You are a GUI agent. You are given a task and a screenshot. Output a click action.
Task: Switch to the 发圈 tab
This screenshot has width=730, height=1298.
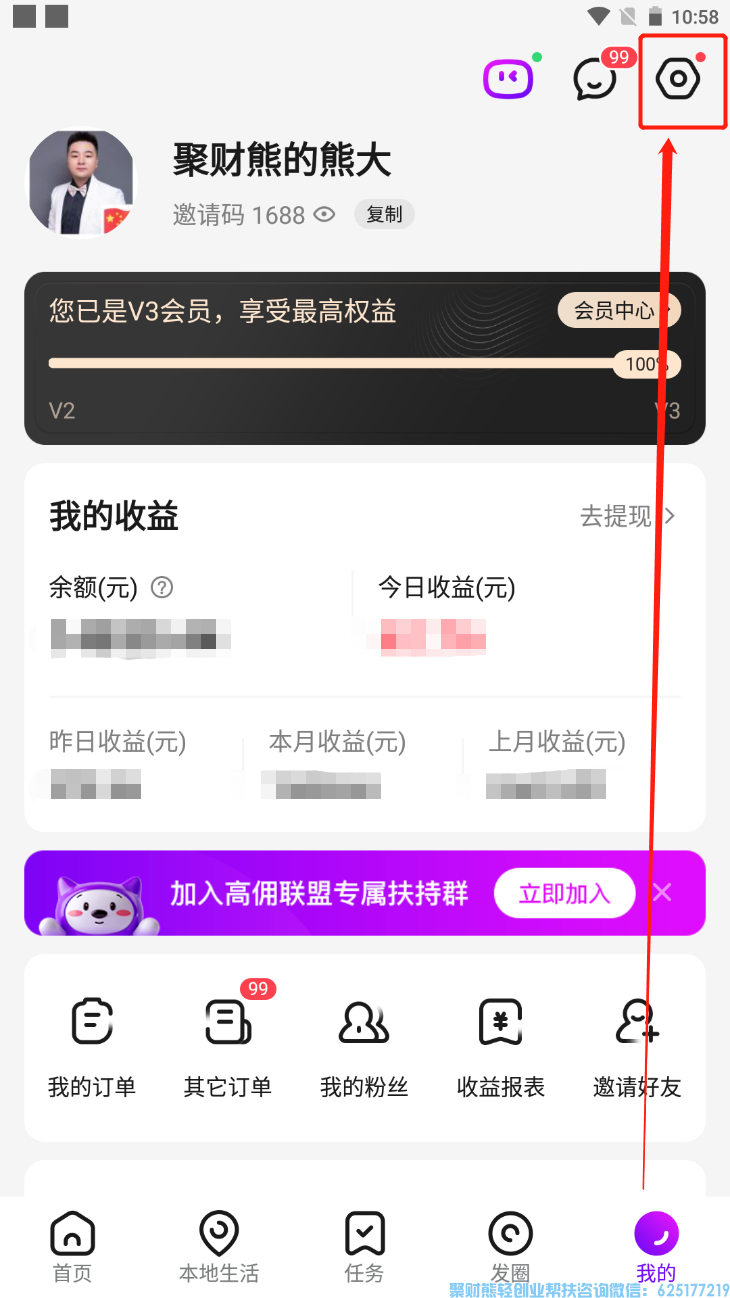[x=510, y=1246]
